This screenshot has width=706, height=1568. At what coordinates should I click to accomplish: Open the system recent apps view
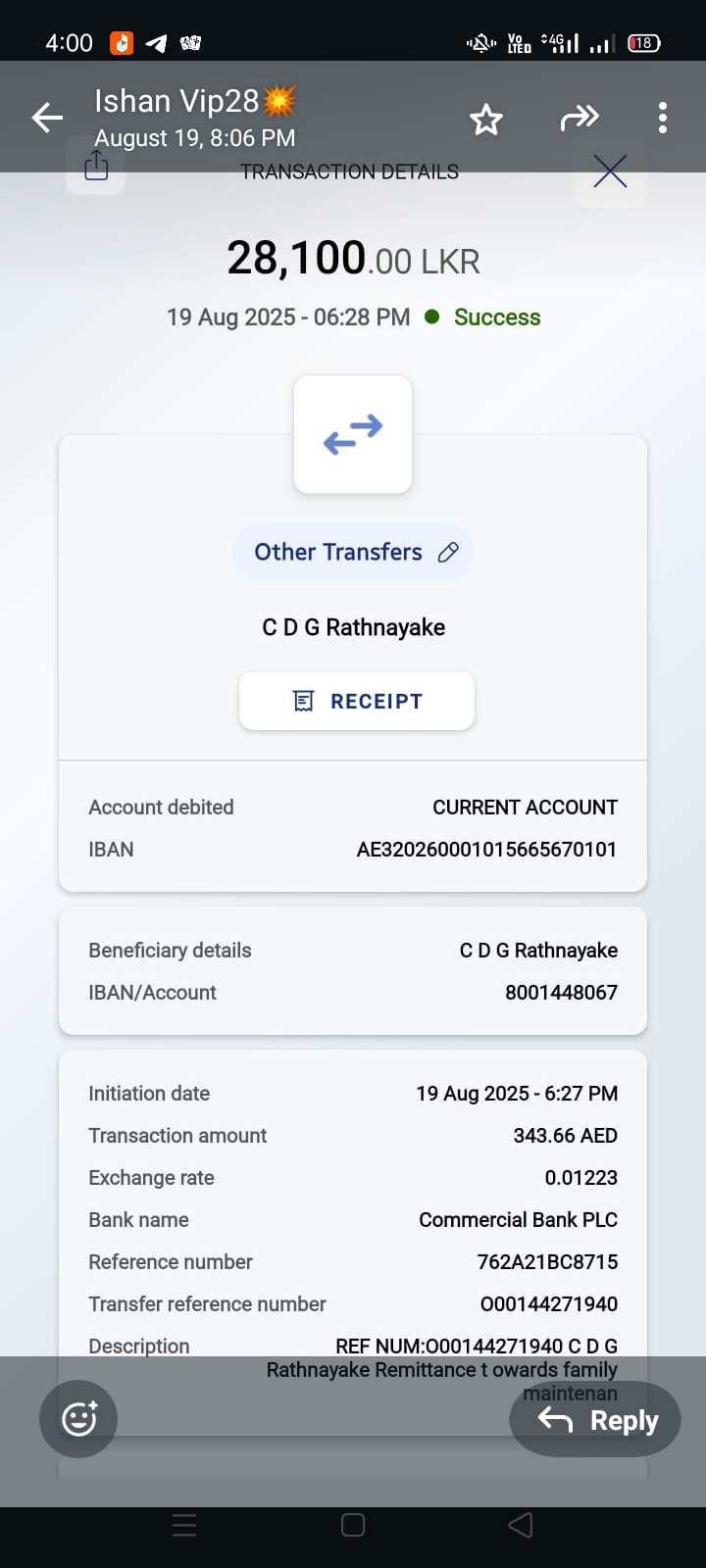(x=184, y=1525)
